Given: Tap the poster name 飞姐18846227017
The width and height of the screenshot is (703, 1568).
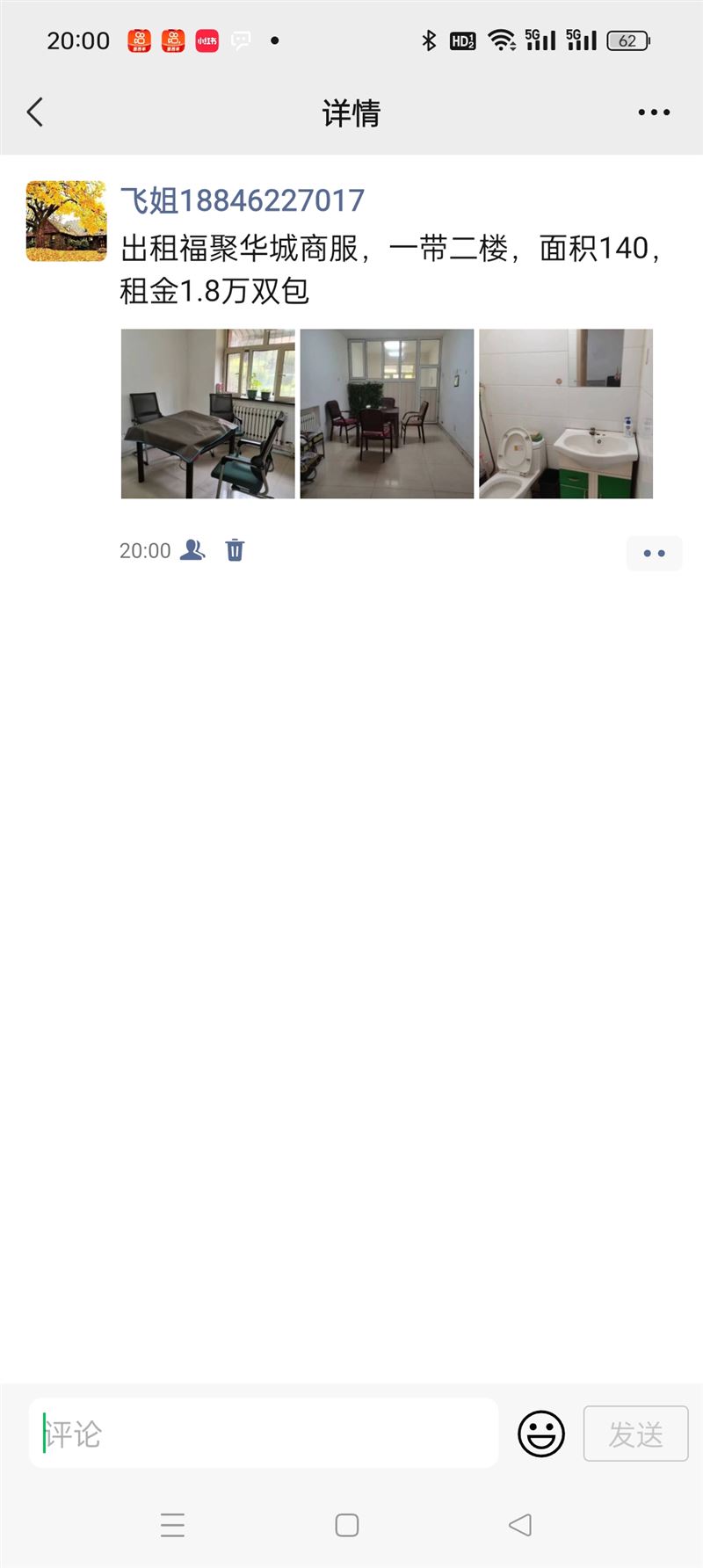Looking at the screenshot, I should [x=242, y=200].
